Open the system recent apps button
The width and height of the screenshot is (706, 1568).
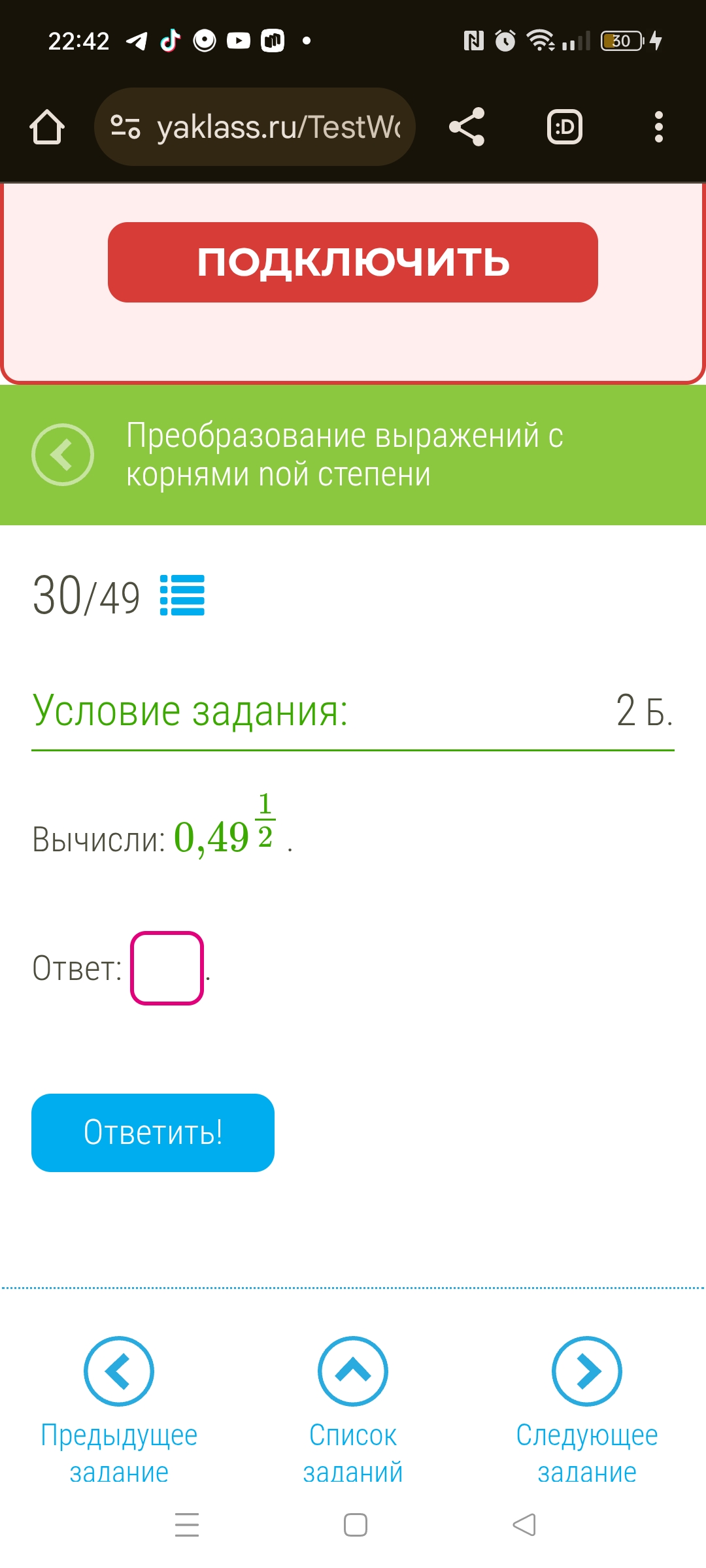tap(187, 1525)
